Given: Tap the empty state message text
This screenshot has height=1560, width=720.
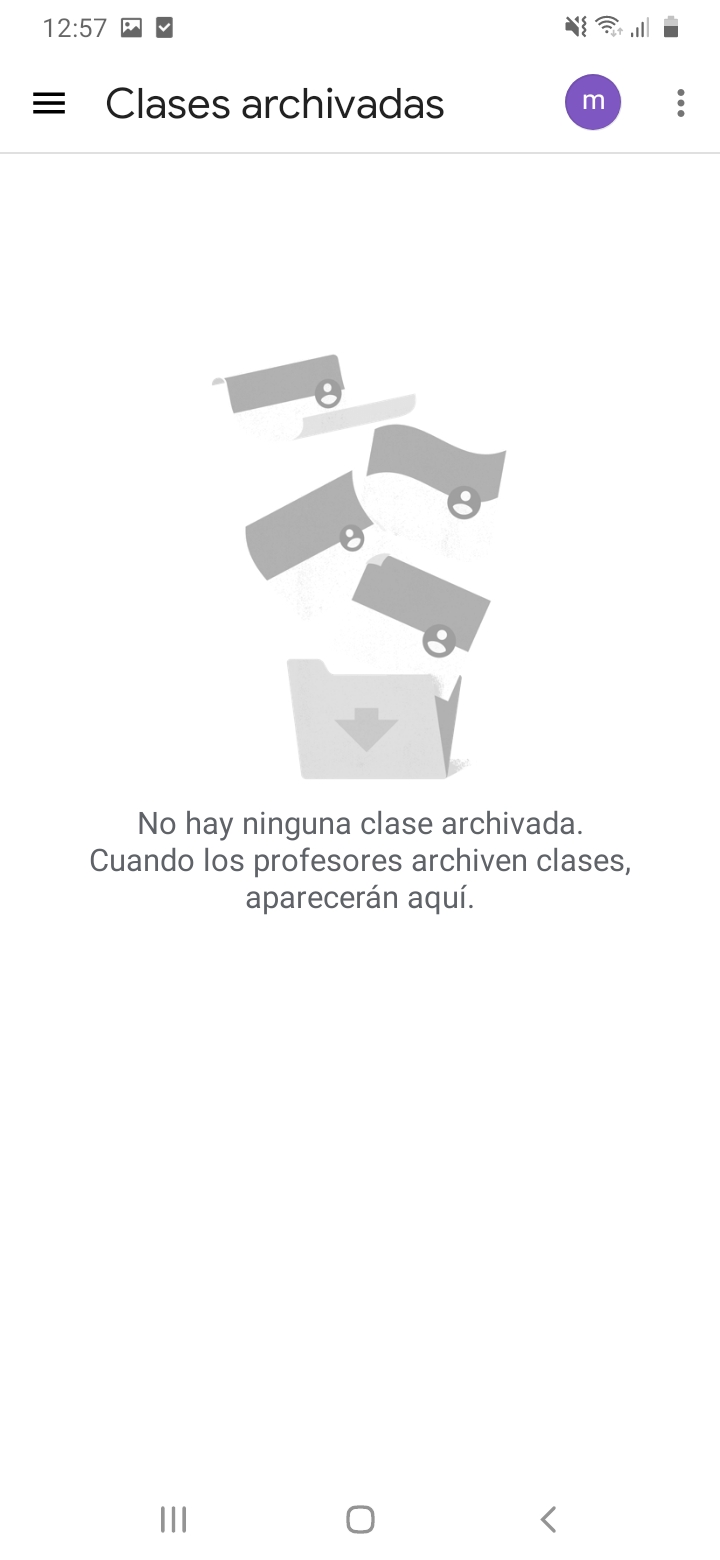Looking at the screenshot, I should (360, 860).
